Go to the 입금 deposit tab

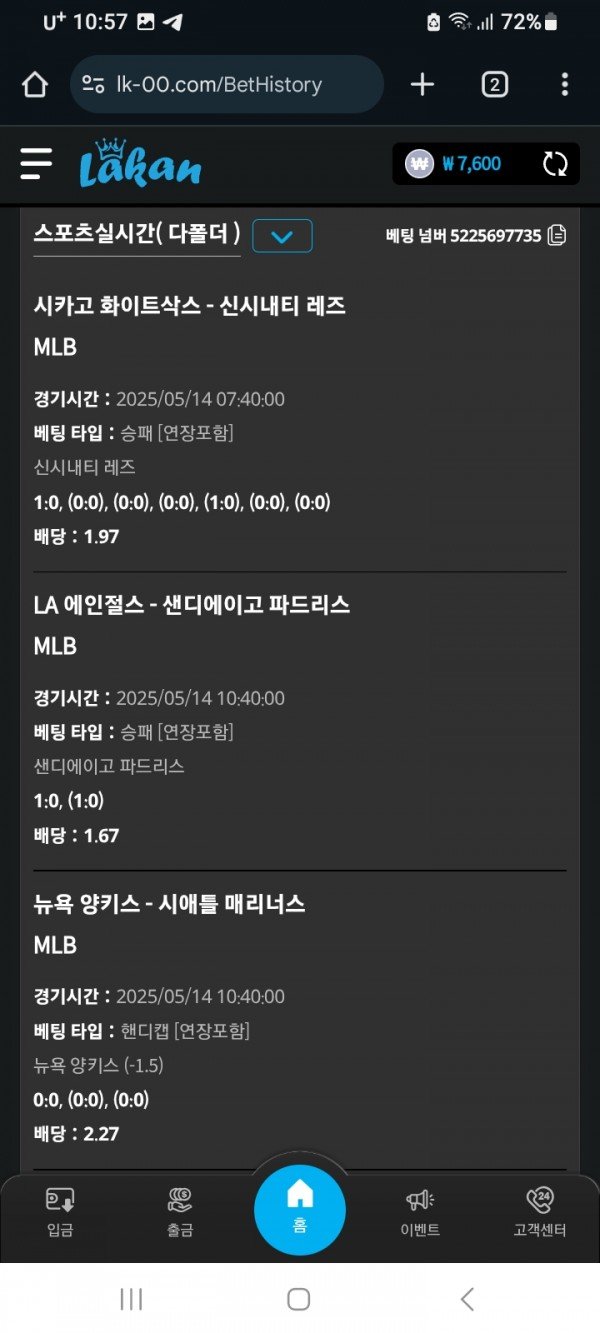(60, 1212)
